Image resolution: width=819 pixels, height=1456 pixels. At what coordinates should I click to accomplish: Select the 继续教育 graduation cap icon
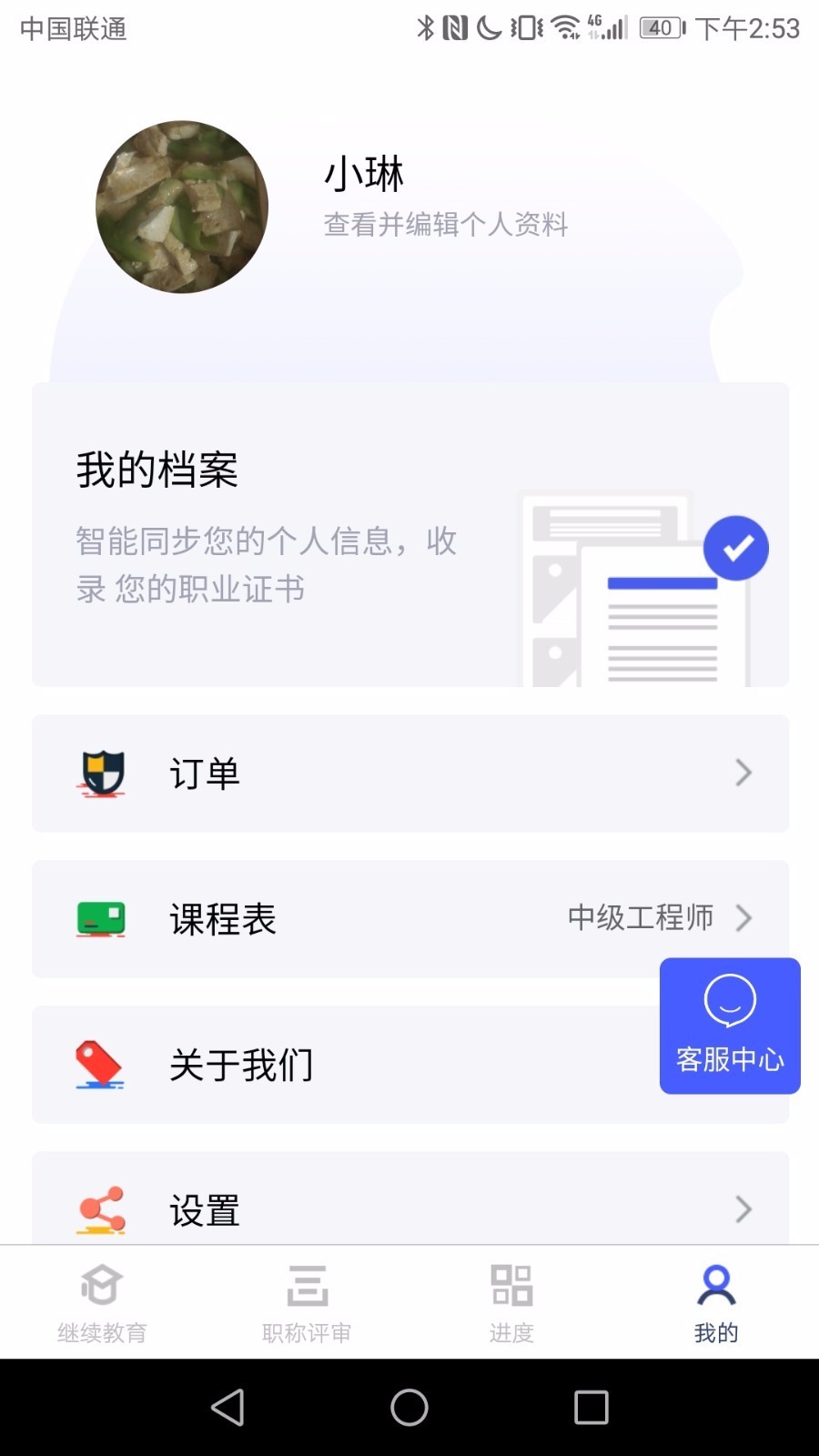click(x=100, y=1285)
